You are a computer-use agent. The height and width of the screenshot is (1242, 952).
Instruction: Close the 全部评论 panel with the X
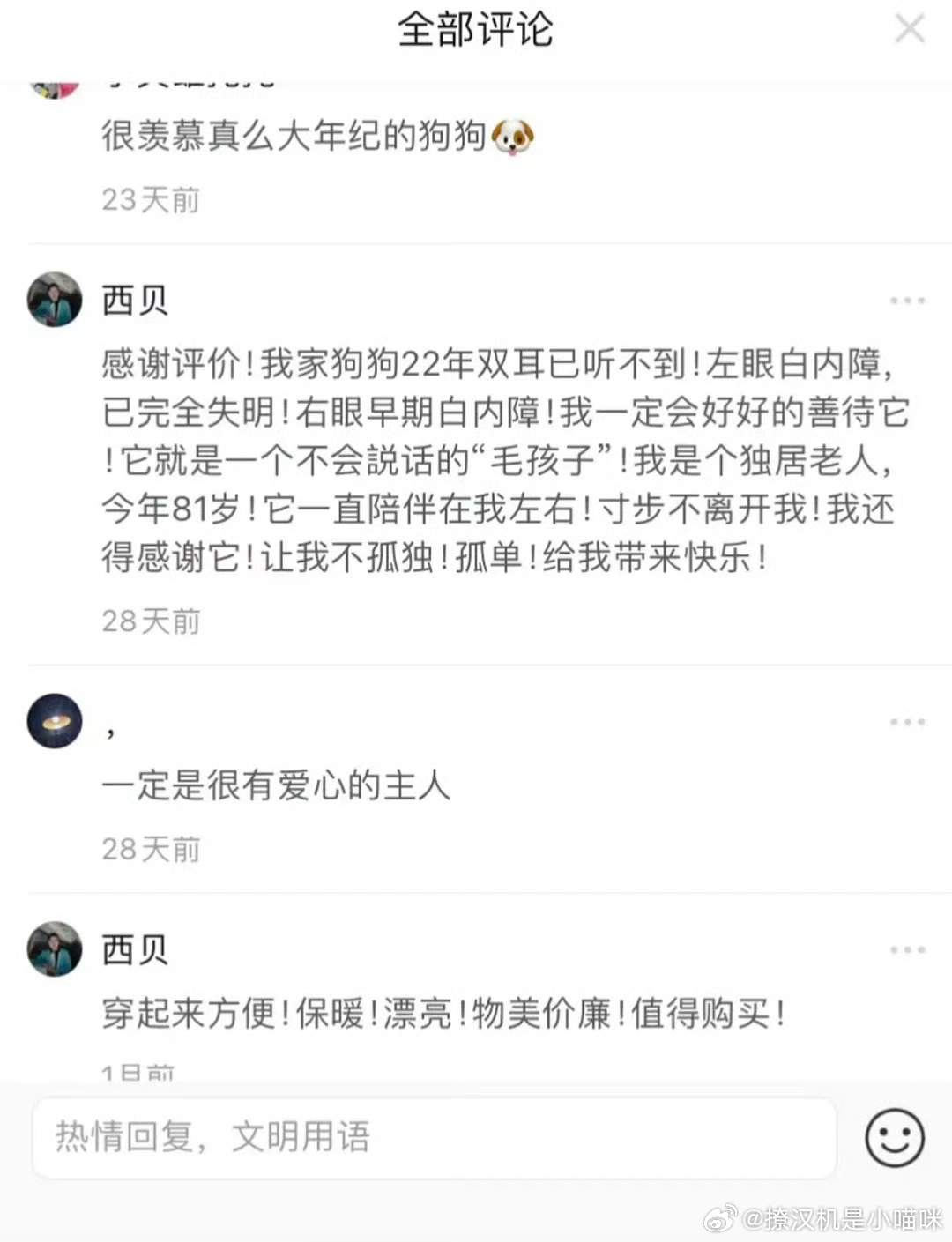pyautogui.click(x=909, y=29)
